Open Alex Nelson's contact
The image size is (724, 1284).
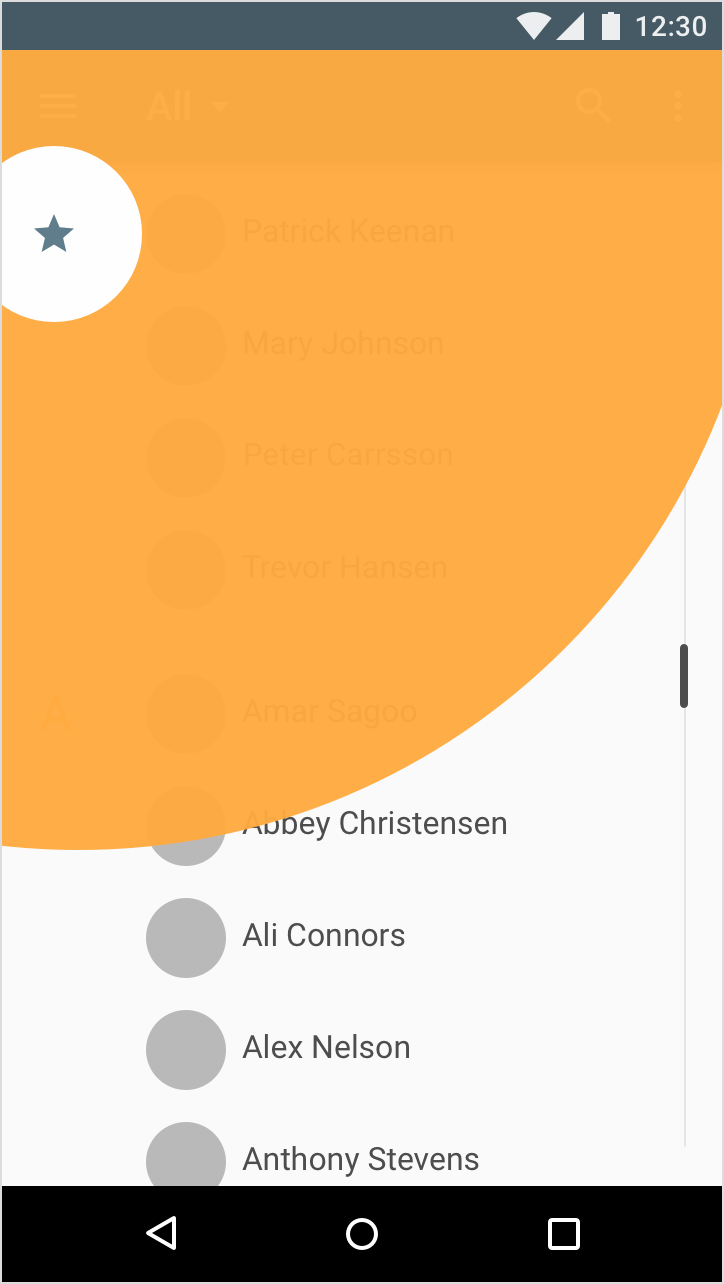362,1048
